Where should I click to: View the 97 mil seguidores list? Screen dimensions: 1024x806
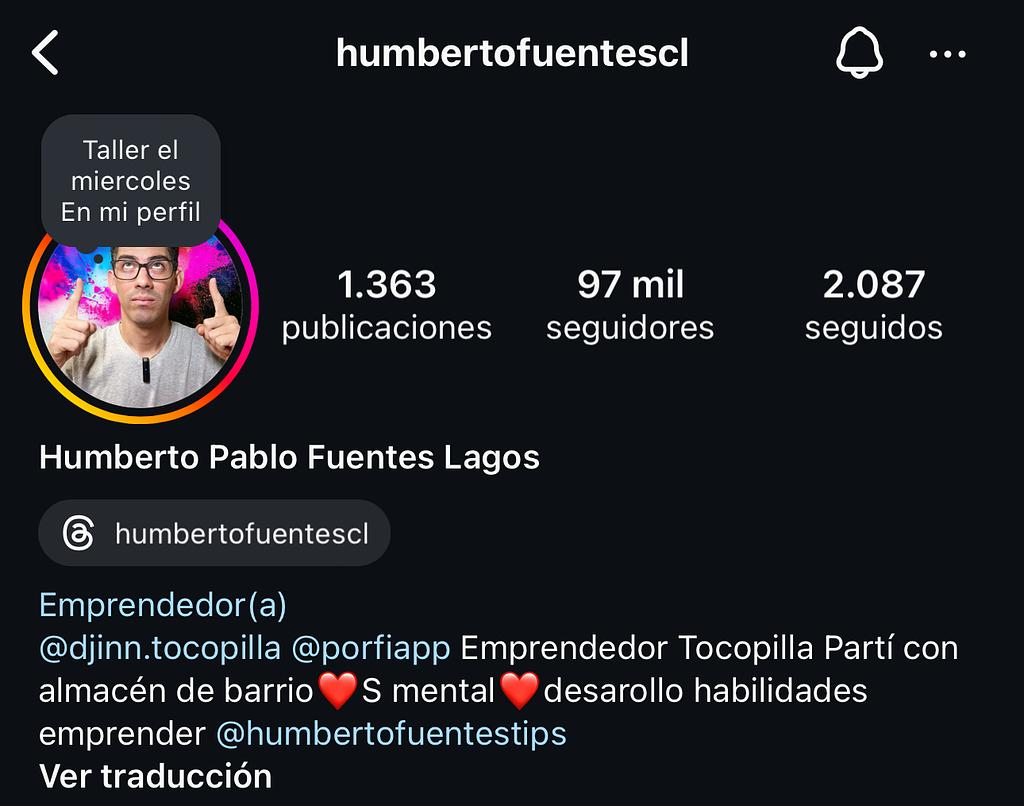(x=630, y=305)
